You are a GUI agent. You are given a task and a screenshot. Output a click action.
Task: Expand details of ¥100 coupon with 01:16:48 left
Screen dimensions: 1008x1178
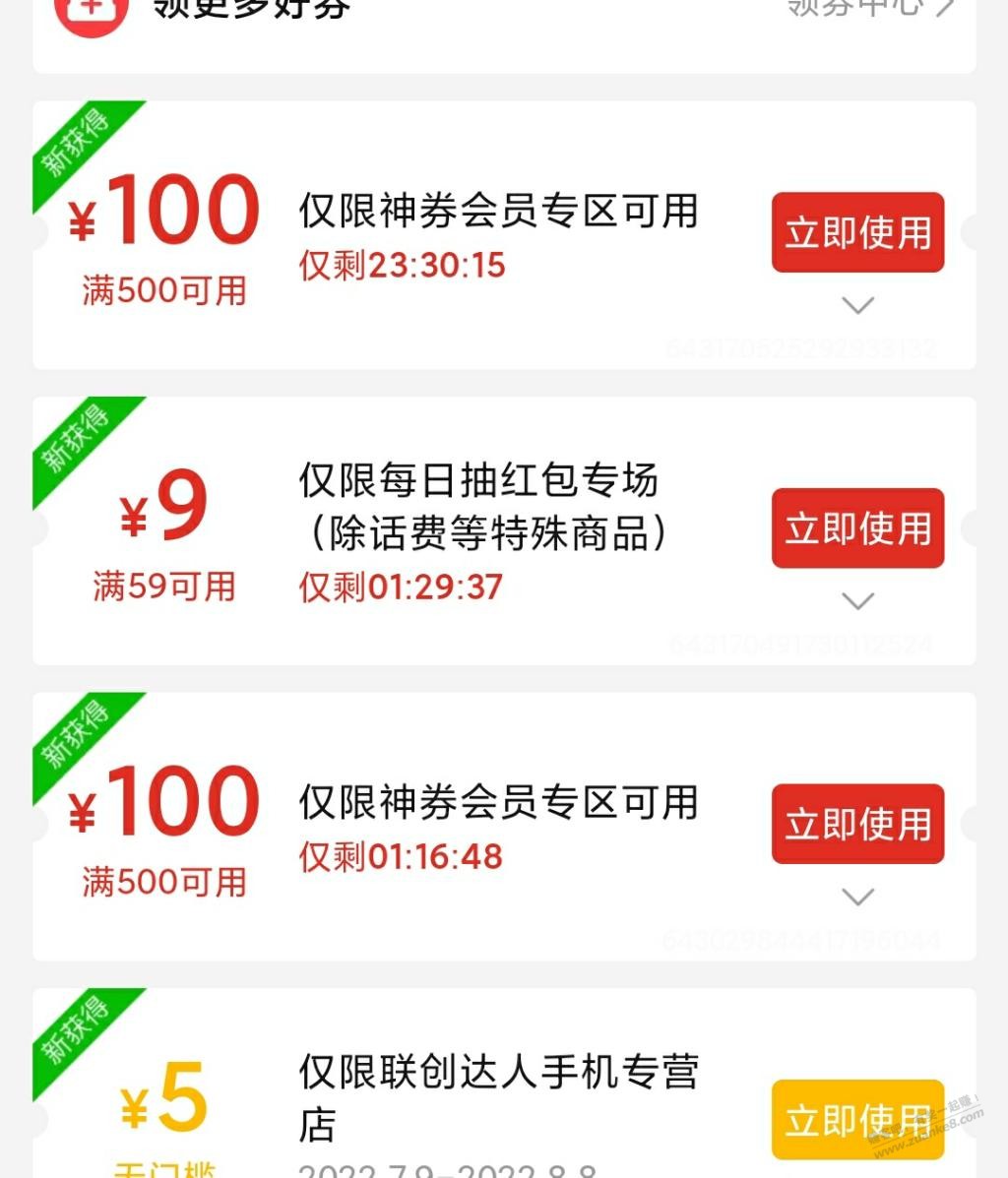coord(858,897)
